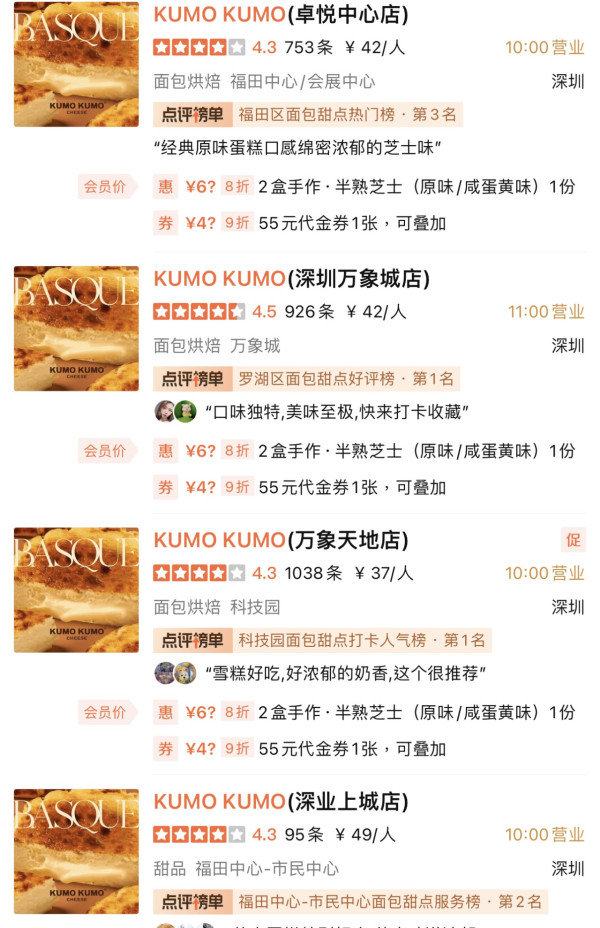This screenshot has height=928, width=600.
Task: View 福田中心-市民中心面包甜点服务榜 ranking tag
Action: (x=389, y=902)
